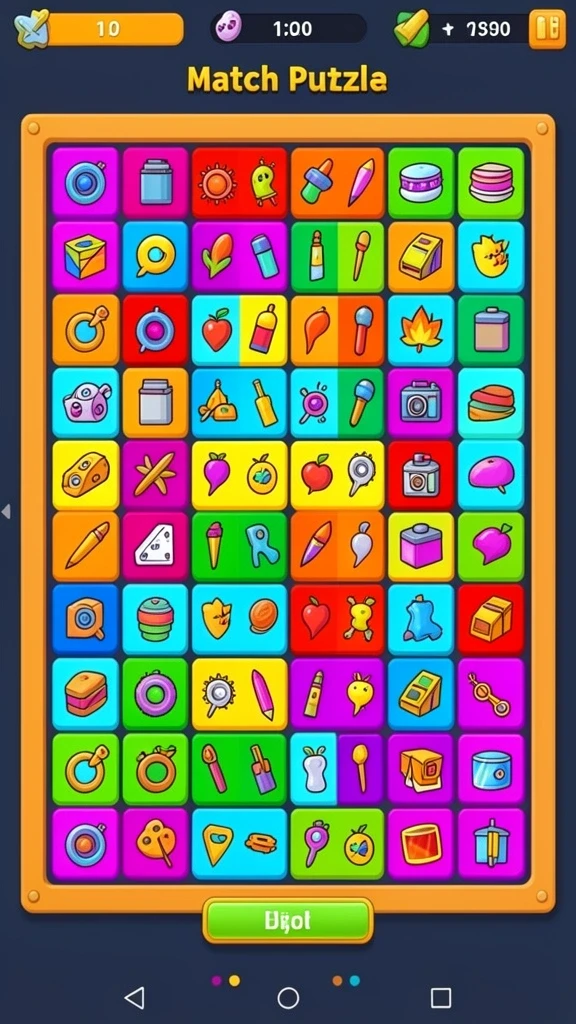Pick the magenta tile with the red drum
The height and width of the screenshot is (1024, 576).
pyautogui.click(x=421, y=844)
